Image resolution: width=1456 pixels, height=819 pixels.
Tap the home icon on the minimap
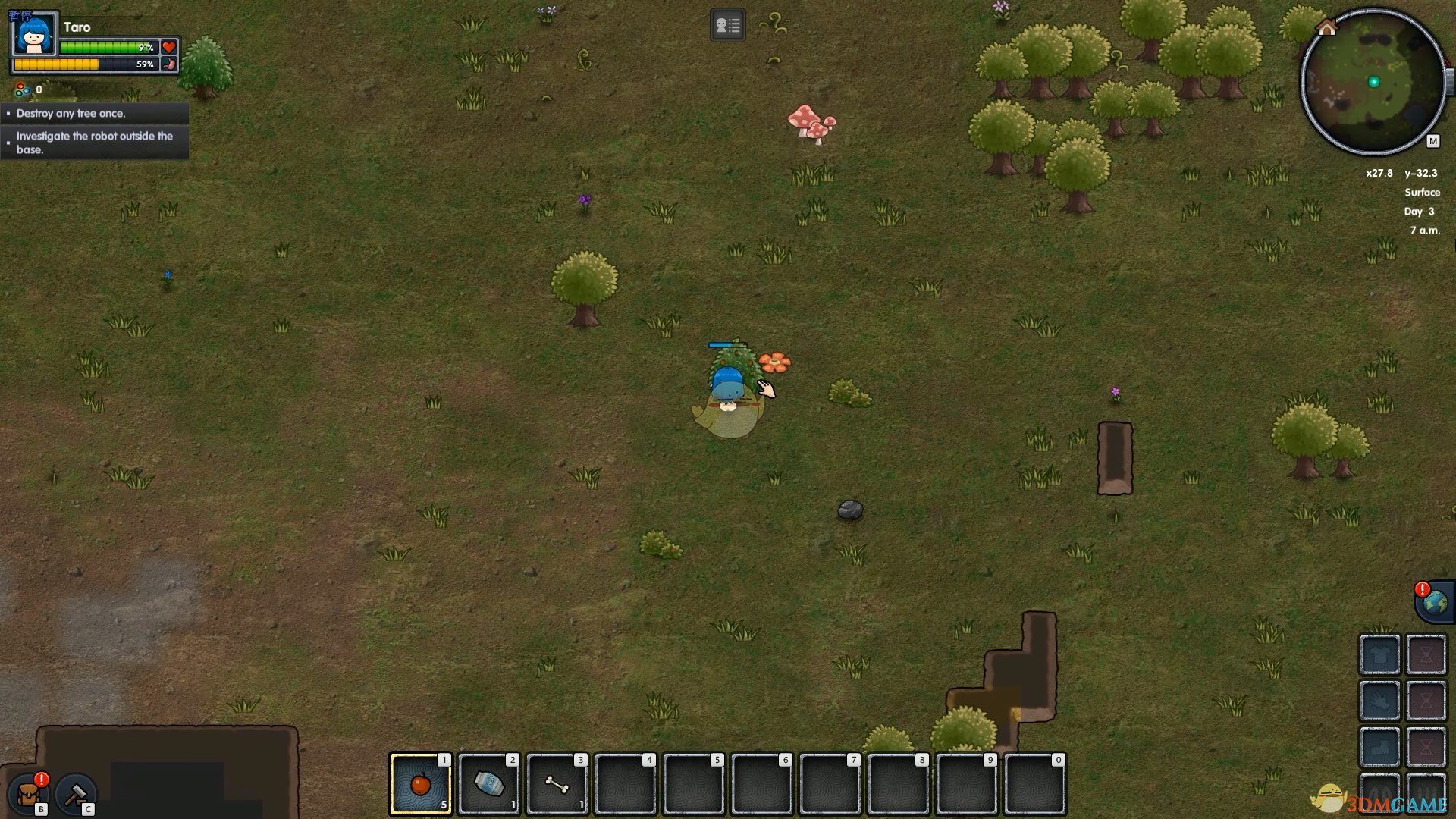click(1326, 28)
